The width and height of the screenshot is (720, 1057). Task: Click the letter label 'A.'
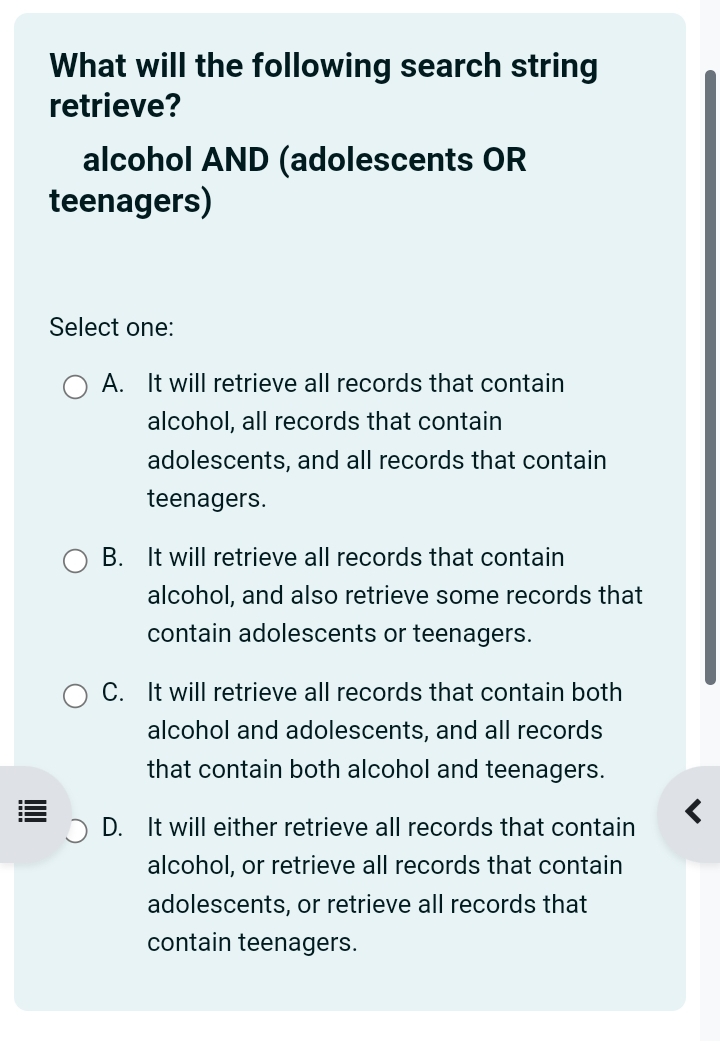pyautogui.click(x=112, y=383)
